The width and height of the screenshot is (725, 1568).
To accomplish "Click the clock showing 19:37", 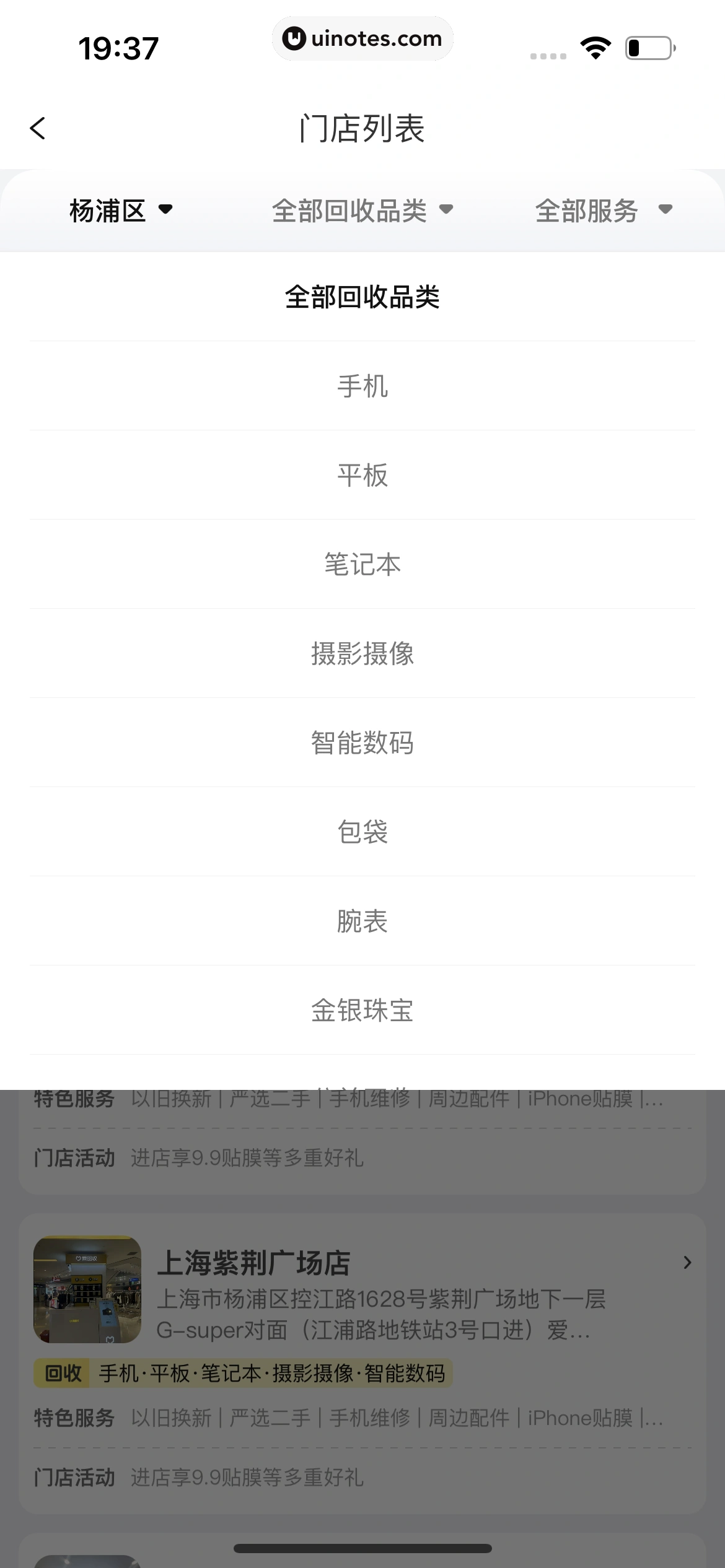I will coord(118,46).
